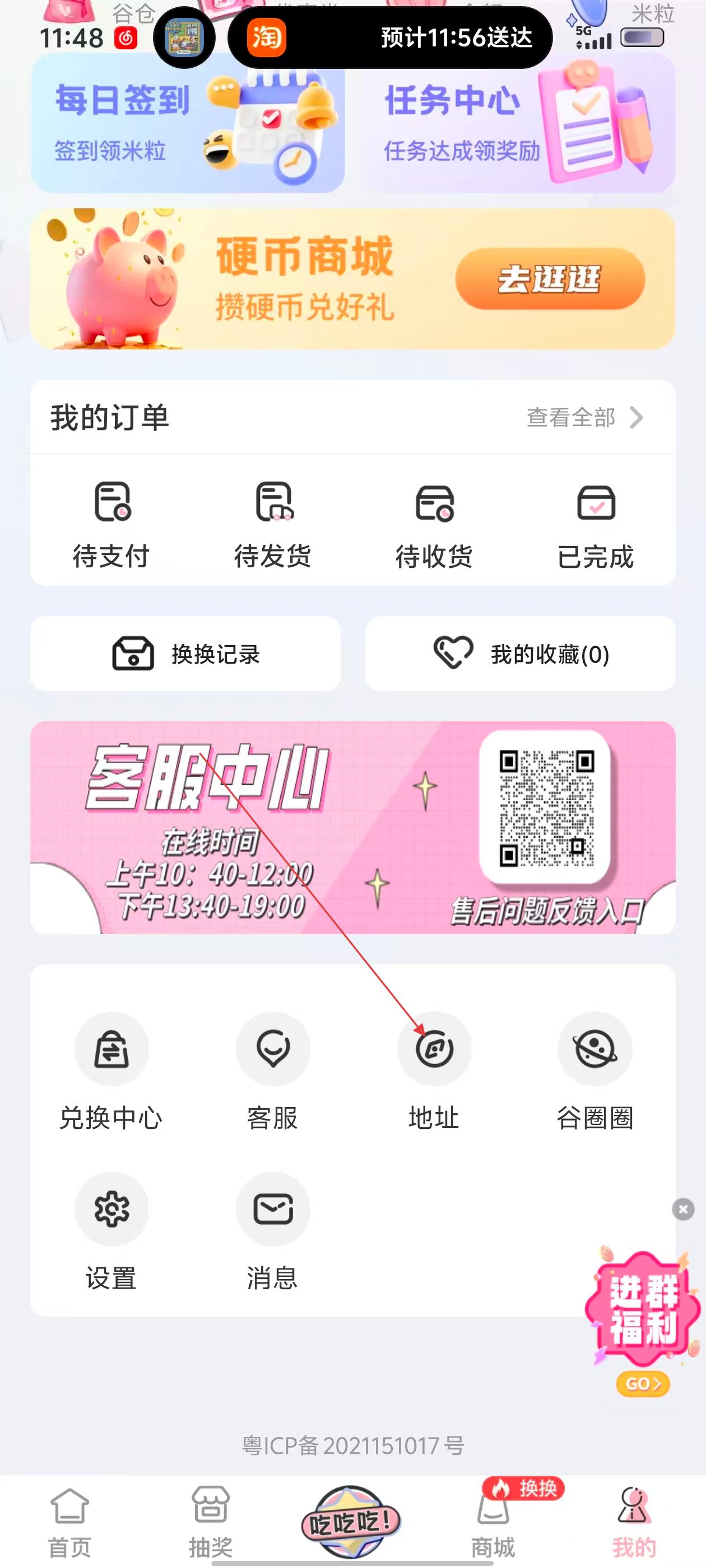The image size is (706, 1568).
Task: Dismiss the 进群福利 floating widget
Action: [683, 1210]
